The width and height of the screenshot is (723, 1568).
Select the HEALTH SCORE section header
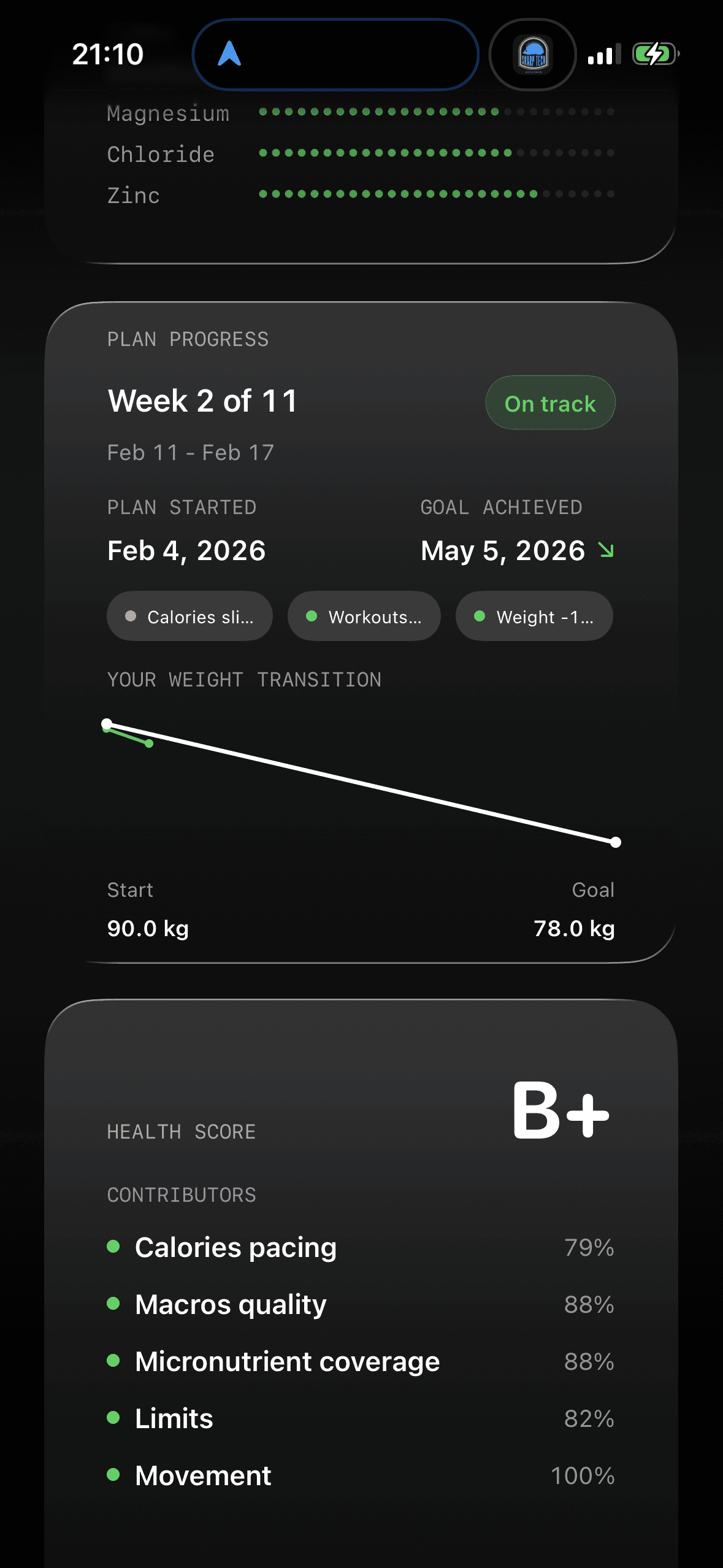tap(181, 1132)
